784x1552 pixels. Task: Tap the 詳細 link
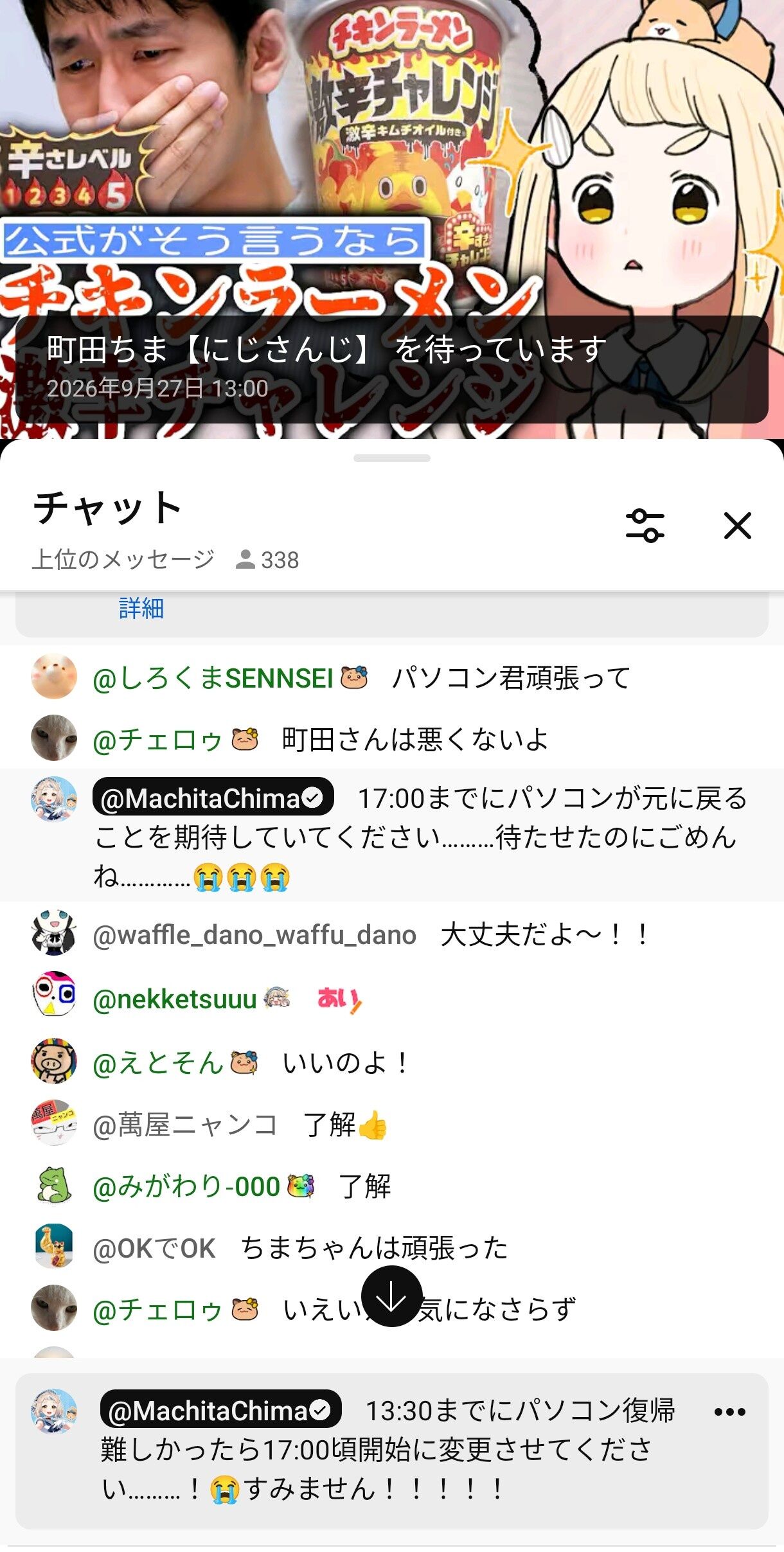[141, 608]
